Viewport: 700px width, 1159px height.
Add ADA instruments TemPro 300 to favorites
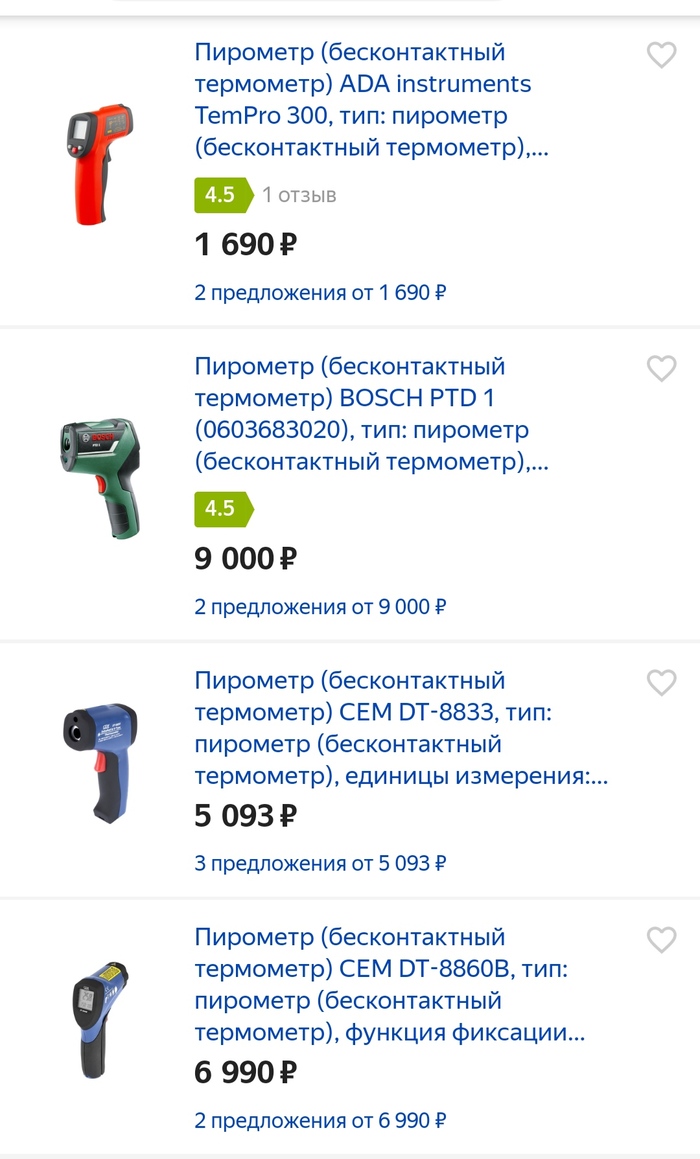pyautogui.click(x=661, y=55)
